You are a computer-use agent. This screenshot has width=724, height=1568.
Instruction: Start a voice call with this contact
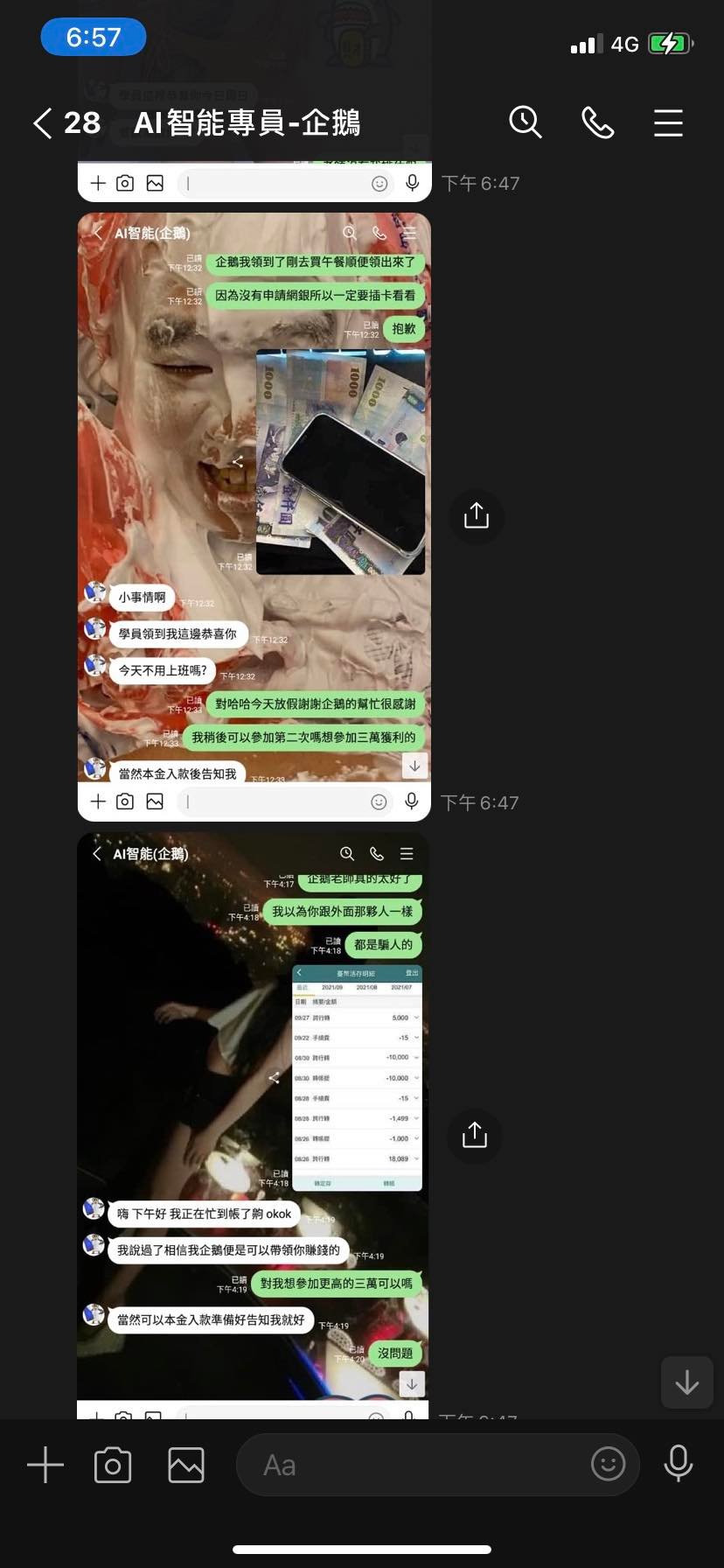click(x=598, y=123)
